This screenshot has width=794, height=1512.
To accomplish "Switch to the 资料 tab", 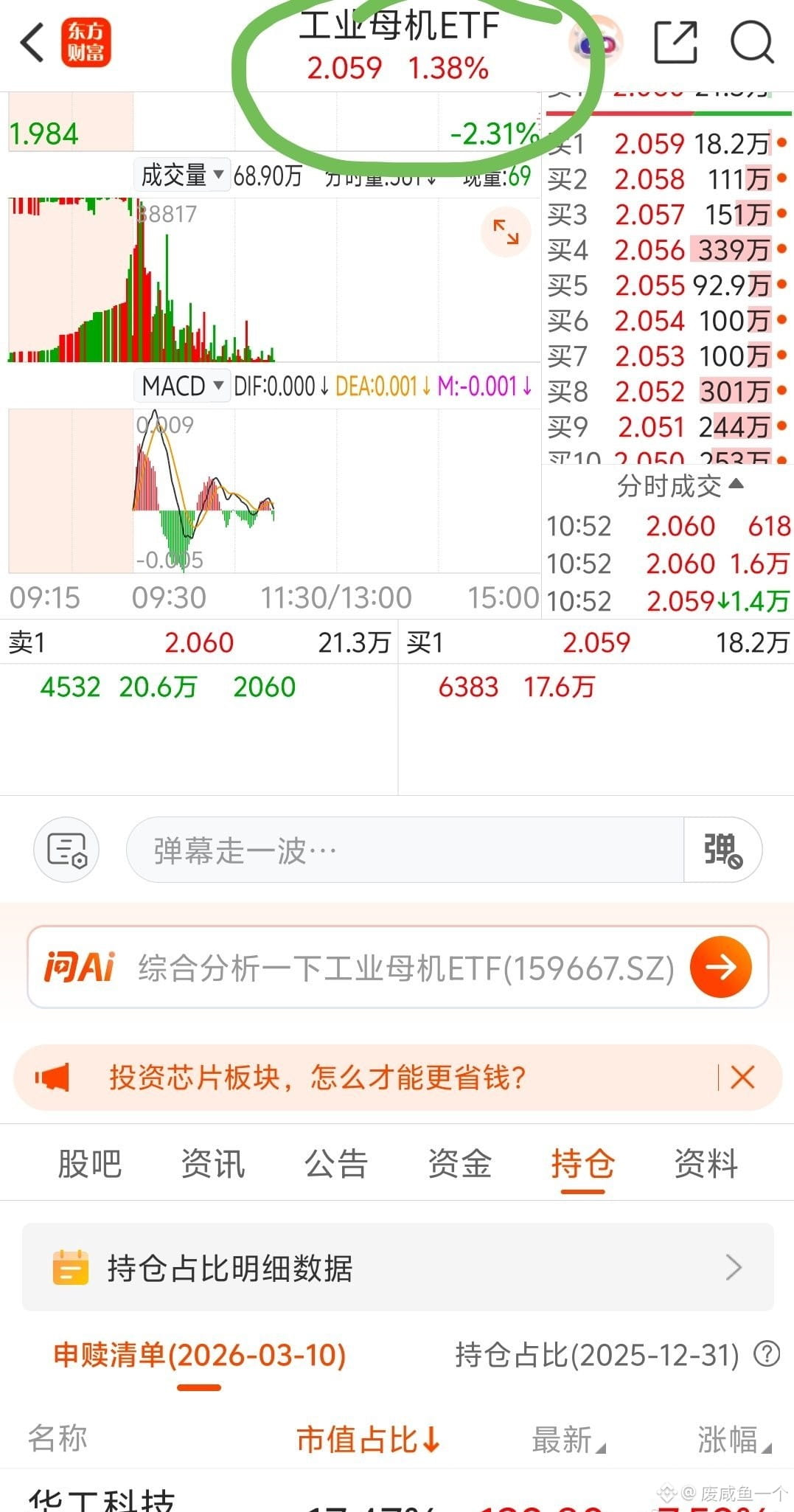I will (706, 1164).
